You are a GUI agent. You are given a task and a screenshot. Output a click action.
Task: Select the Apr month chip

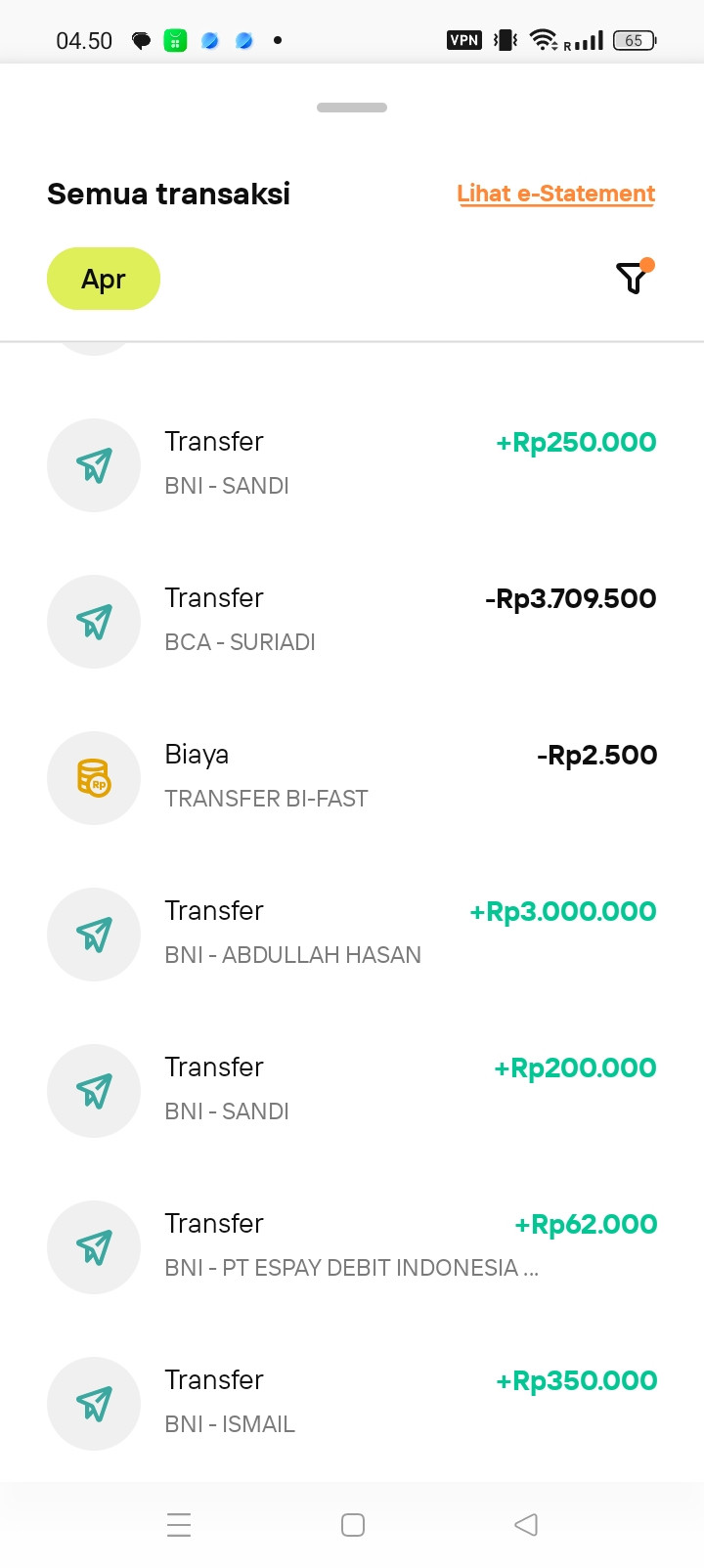[104, 279]
